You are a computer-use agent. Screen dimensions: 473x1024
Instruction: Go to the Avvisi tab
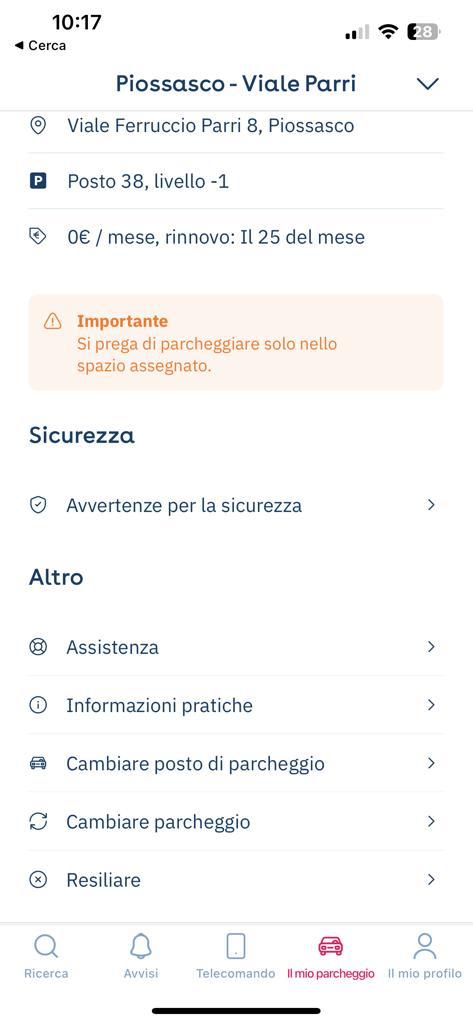141,956
